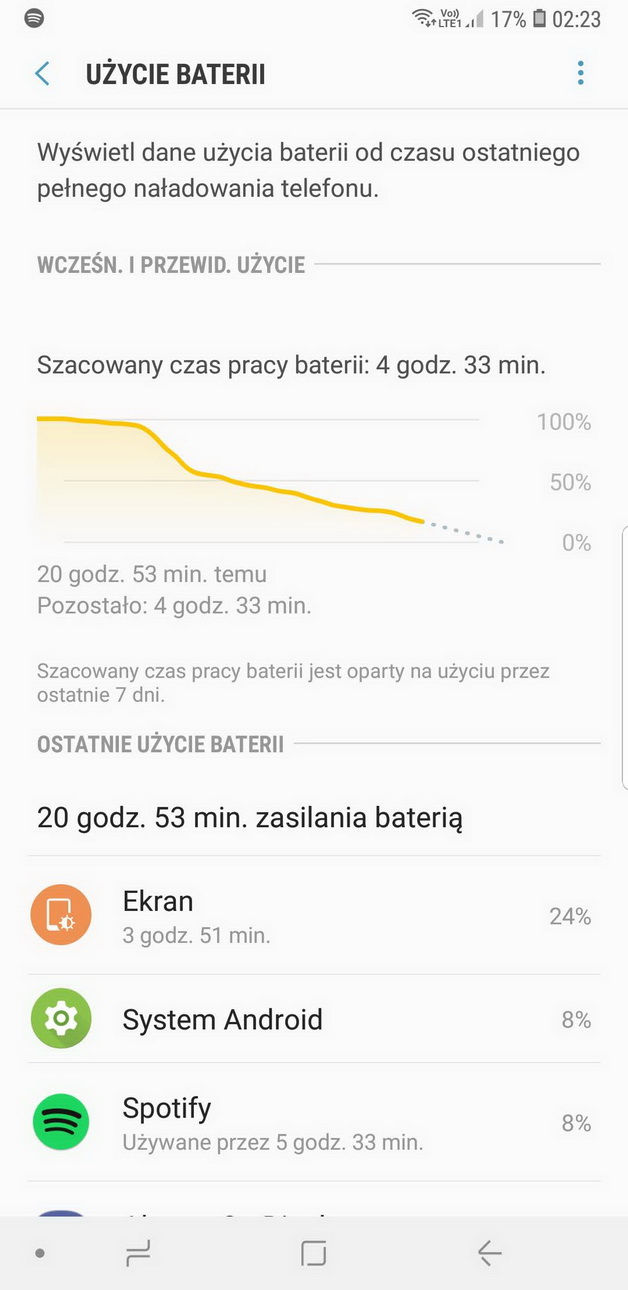628x1290 pixels.
Task: Tap the system home button
Action: point(313,1253)
